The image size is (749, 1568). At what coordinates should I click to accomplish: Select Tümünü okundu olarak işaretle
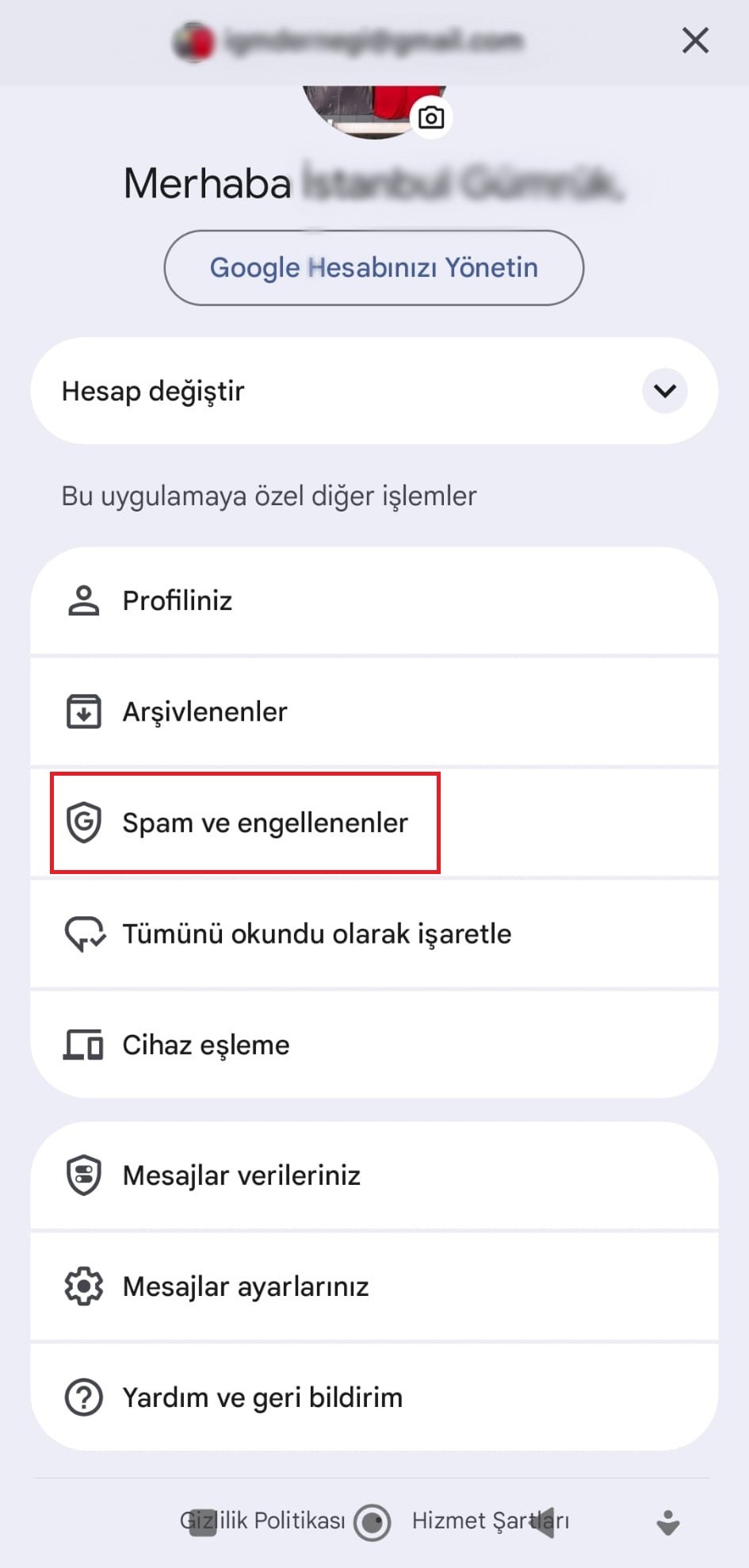[373, 934]
